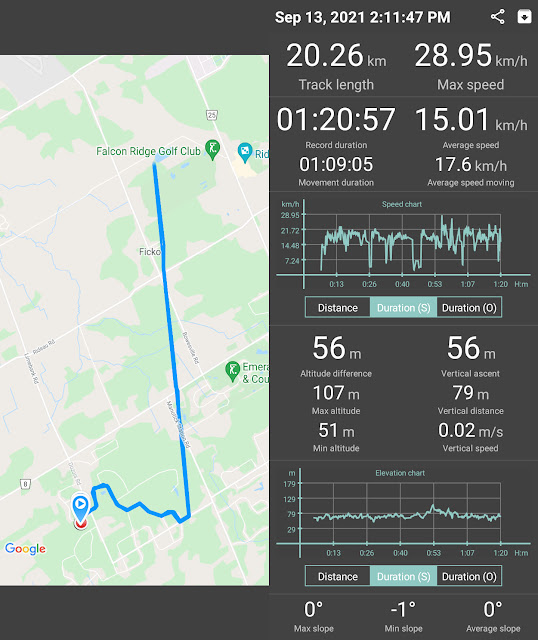Select Duration (O) for speed chart
The width and height of the screenshot is (538, 640).
pos(469,307)
